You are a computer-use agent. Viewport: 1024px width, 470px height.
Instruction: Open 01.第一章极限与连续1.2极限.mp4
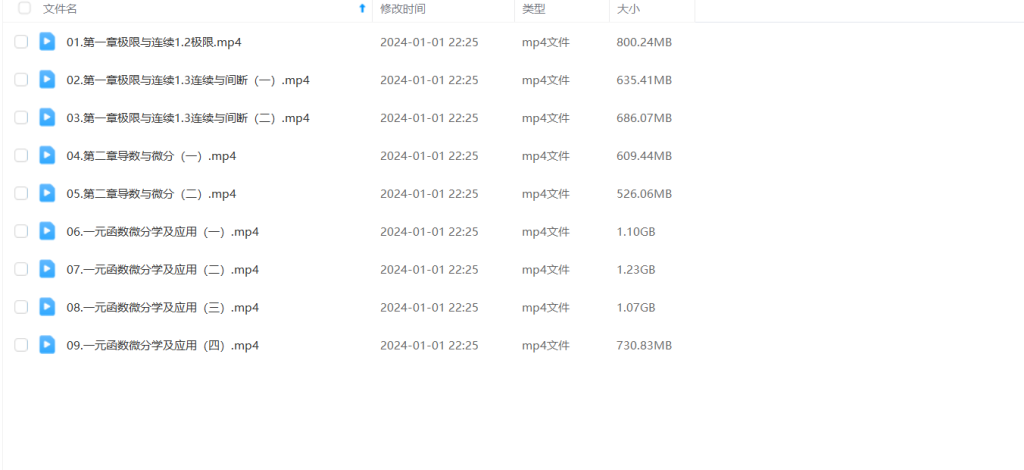click(x=153, y=42)
